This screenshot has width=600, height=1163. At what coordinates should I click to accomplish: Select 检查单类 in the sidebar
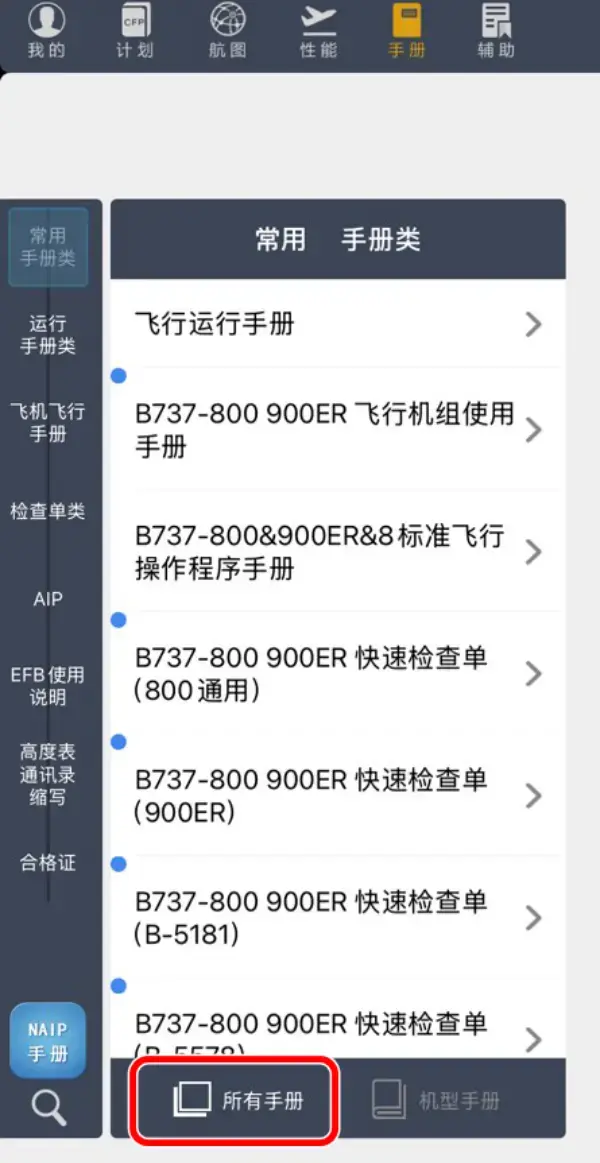tap(48, 511)
